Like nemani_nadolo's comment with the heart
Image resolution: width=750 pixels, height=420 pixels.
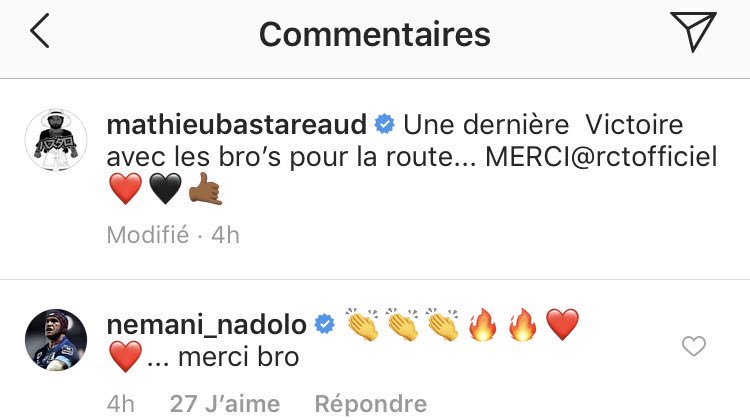(692, 347)
